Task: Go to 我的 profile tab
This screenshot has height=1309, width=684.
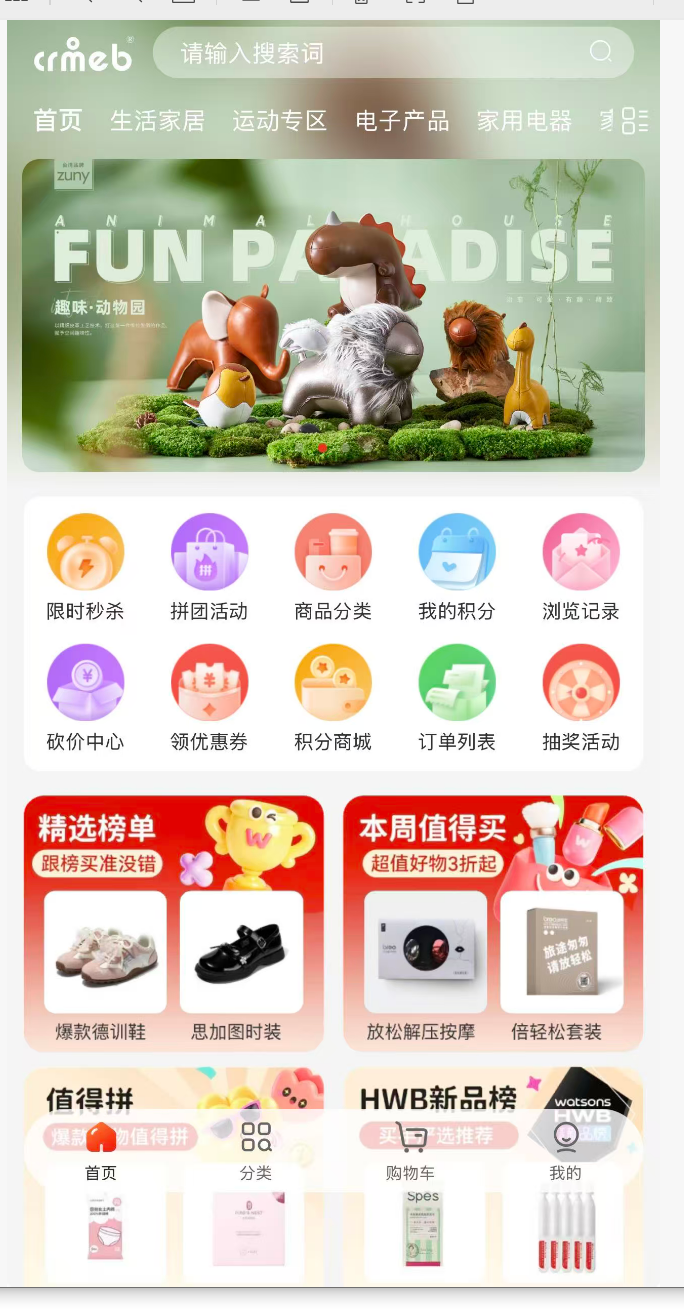Action: (x=565, y=1150)
